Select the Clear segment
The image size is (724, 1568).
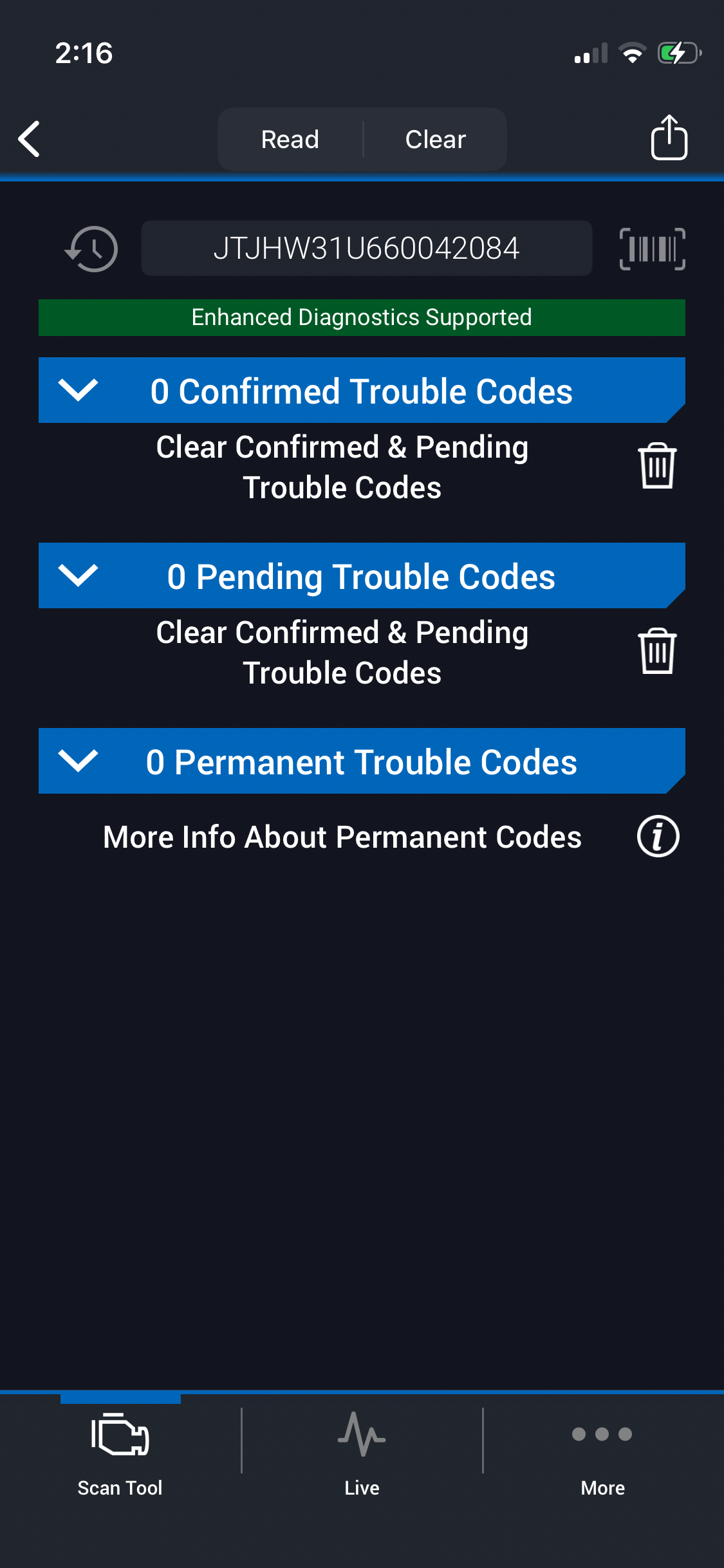tap(436, 139)
